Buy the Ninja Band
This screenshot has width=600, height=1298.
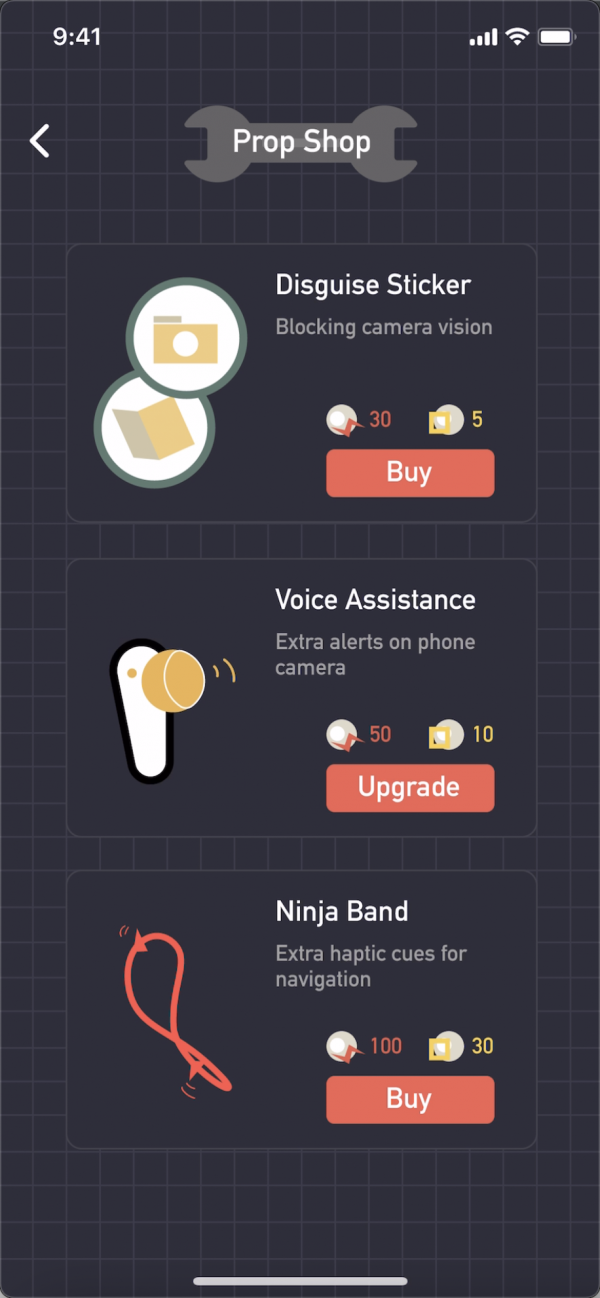coord(410,1100)
